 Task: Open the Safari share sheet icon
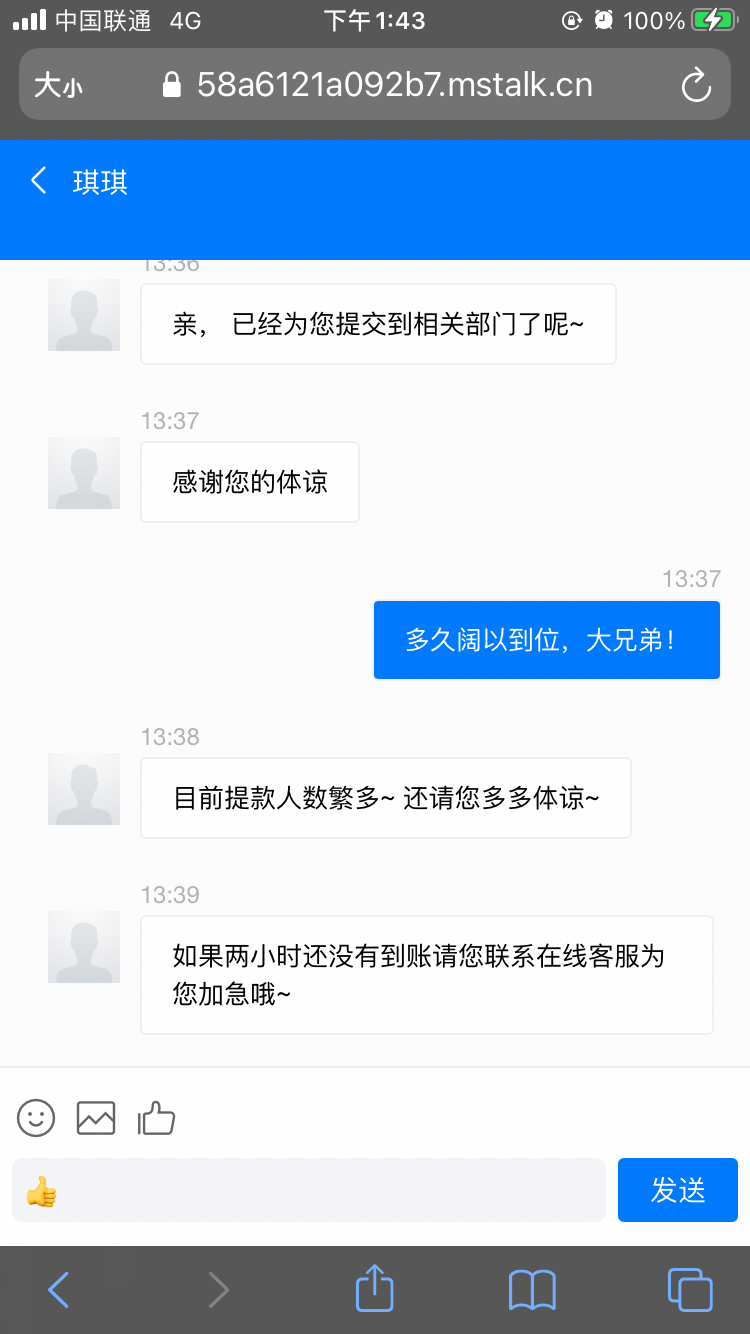click(373, 1290)
